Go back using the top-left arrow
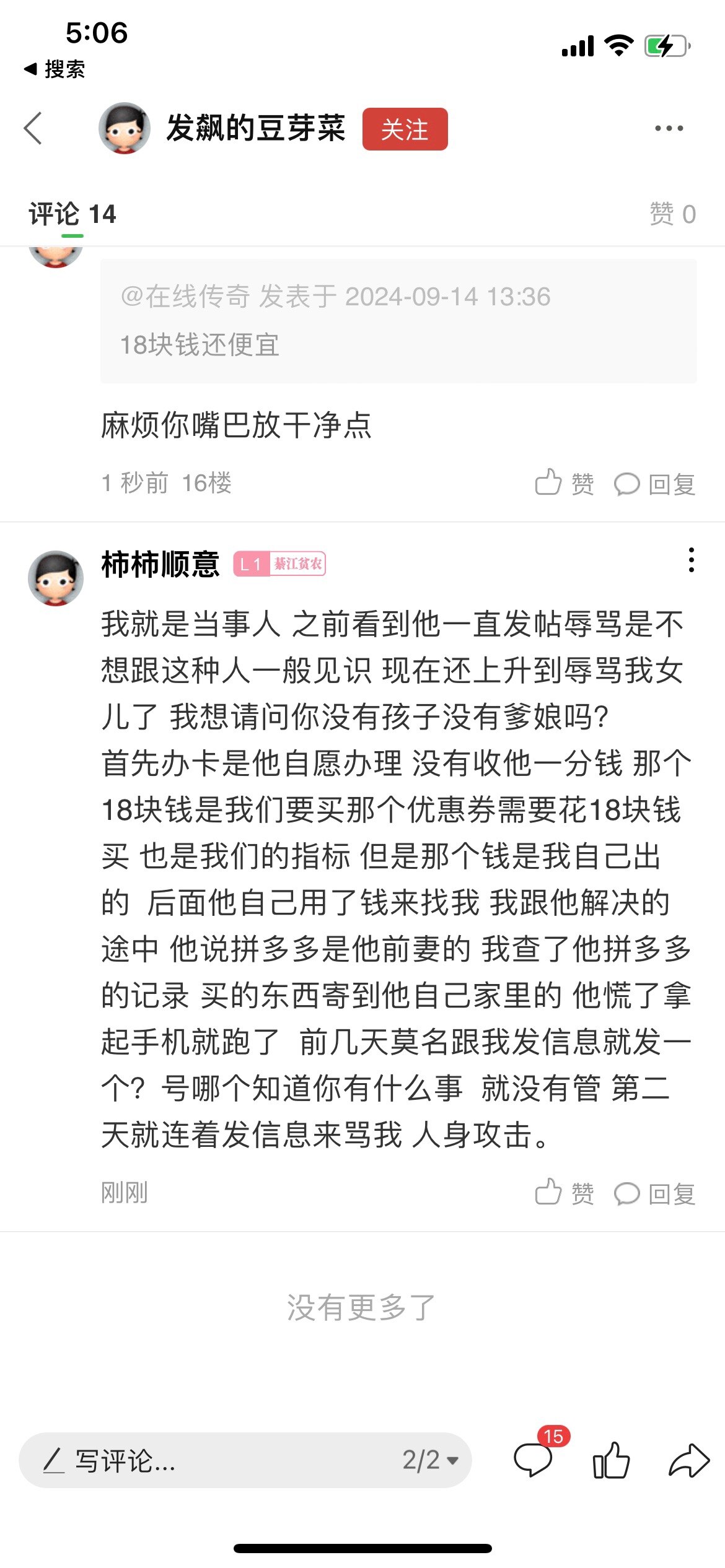The height and width of the screenshot is (1568, 725). point(33,128)
